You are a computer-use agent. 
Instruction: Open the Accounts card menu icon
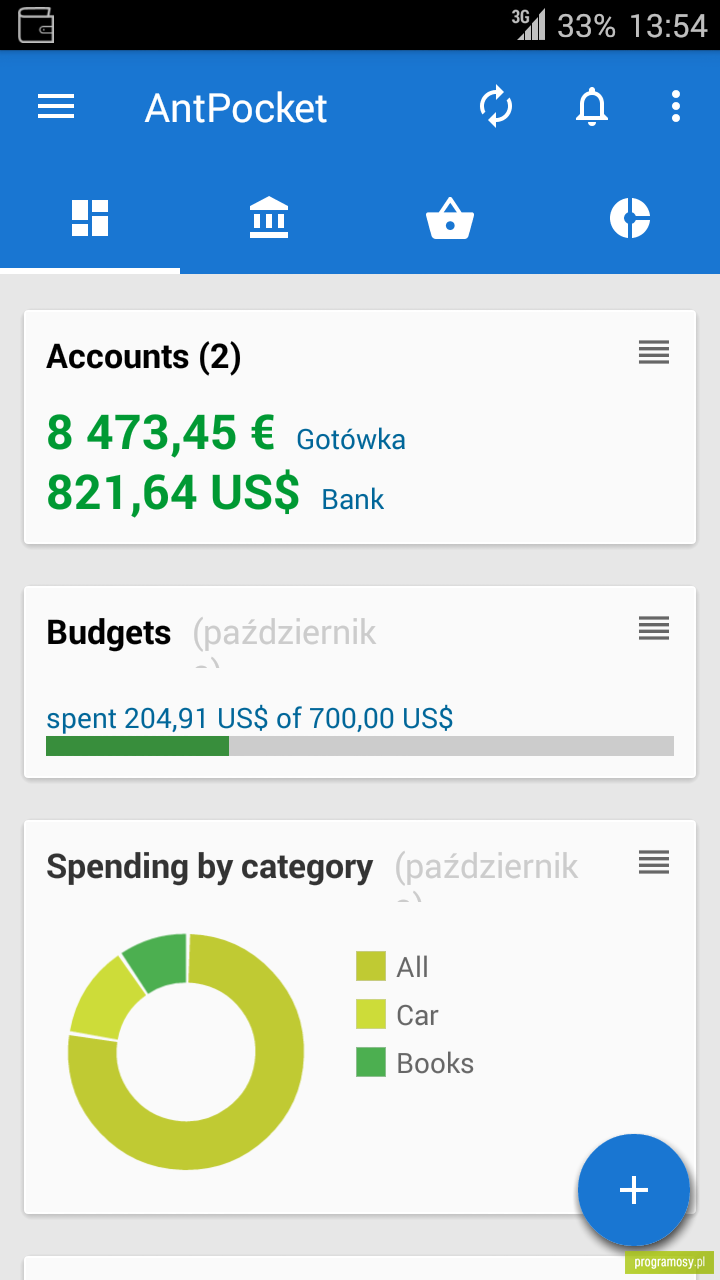pyautogui.click(x=654, y=352)
